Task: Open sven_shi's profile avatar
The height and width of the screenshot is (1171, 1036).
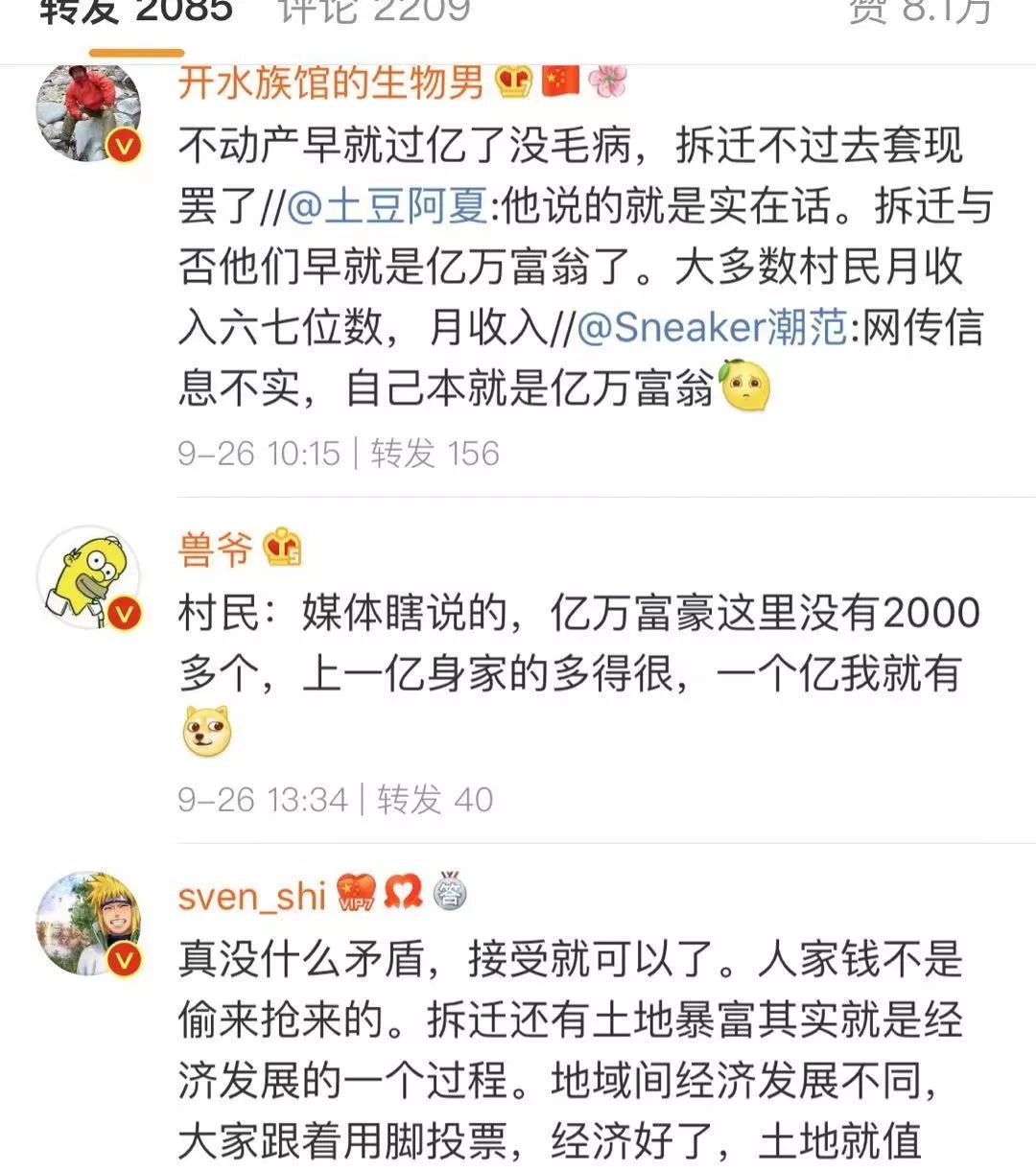Action: click(89, 924)
